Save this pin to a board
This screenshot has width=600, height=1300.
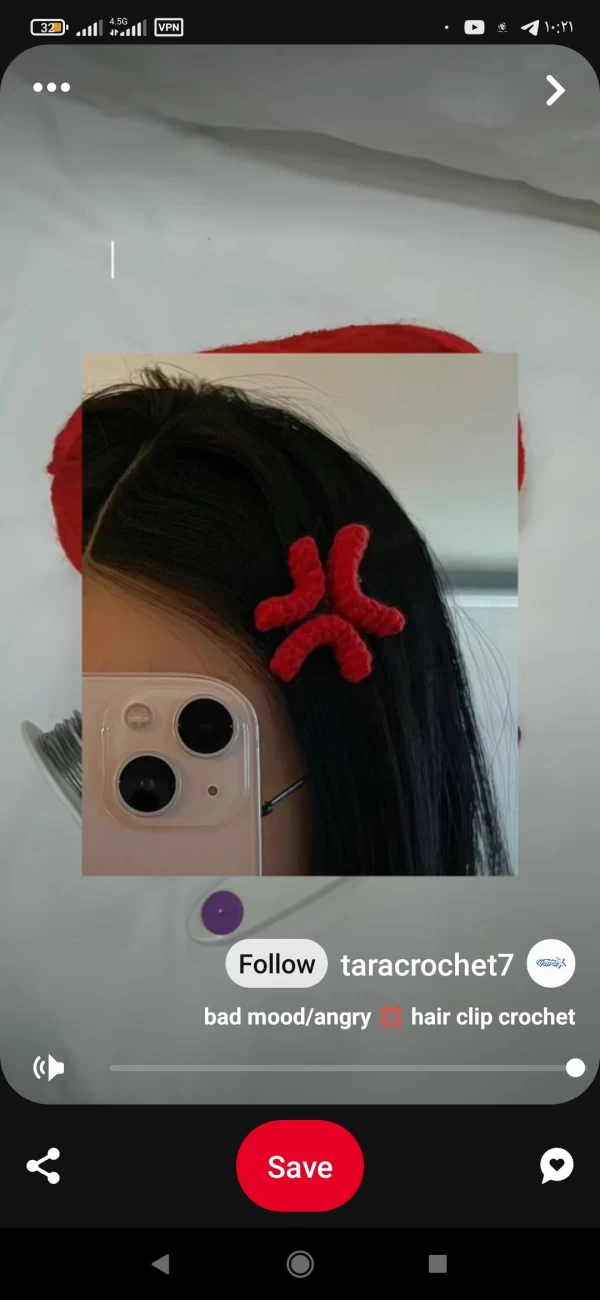pyautogui.click(x=300, y=1166)
